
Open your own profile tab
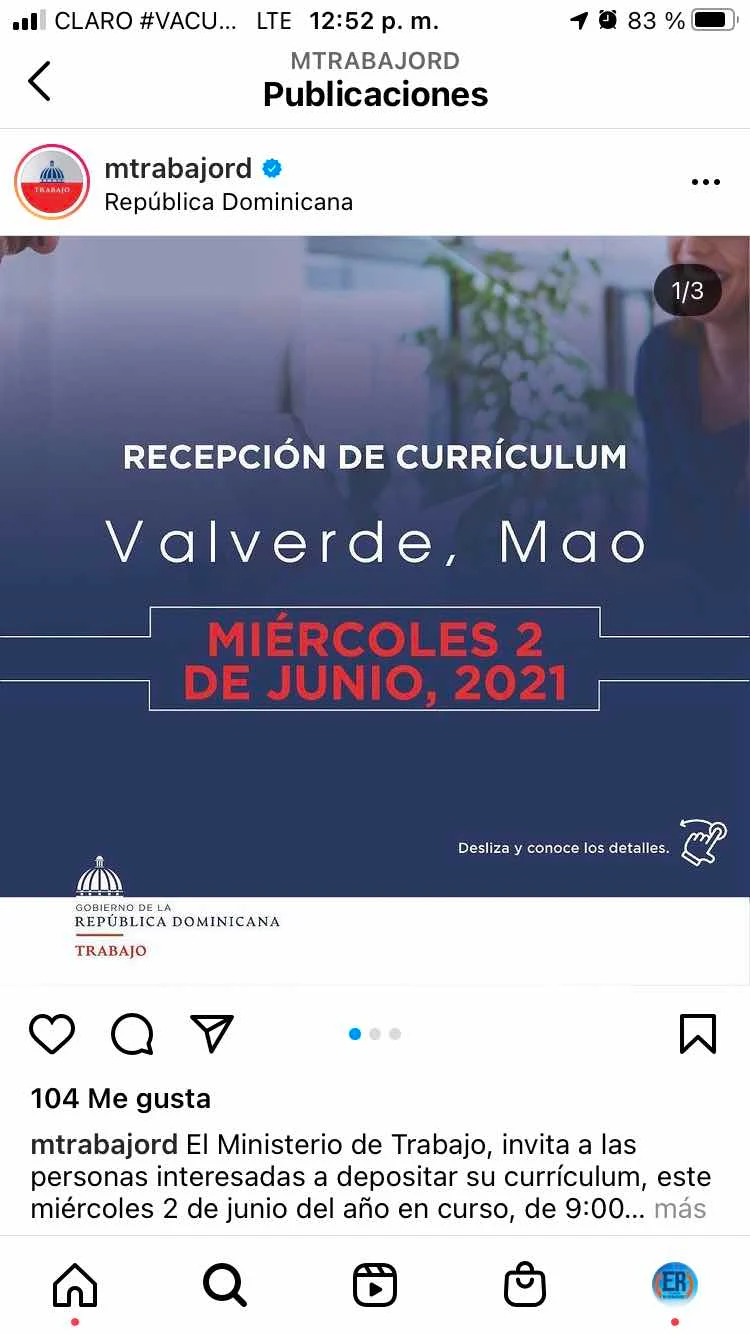coord(675,1283)
